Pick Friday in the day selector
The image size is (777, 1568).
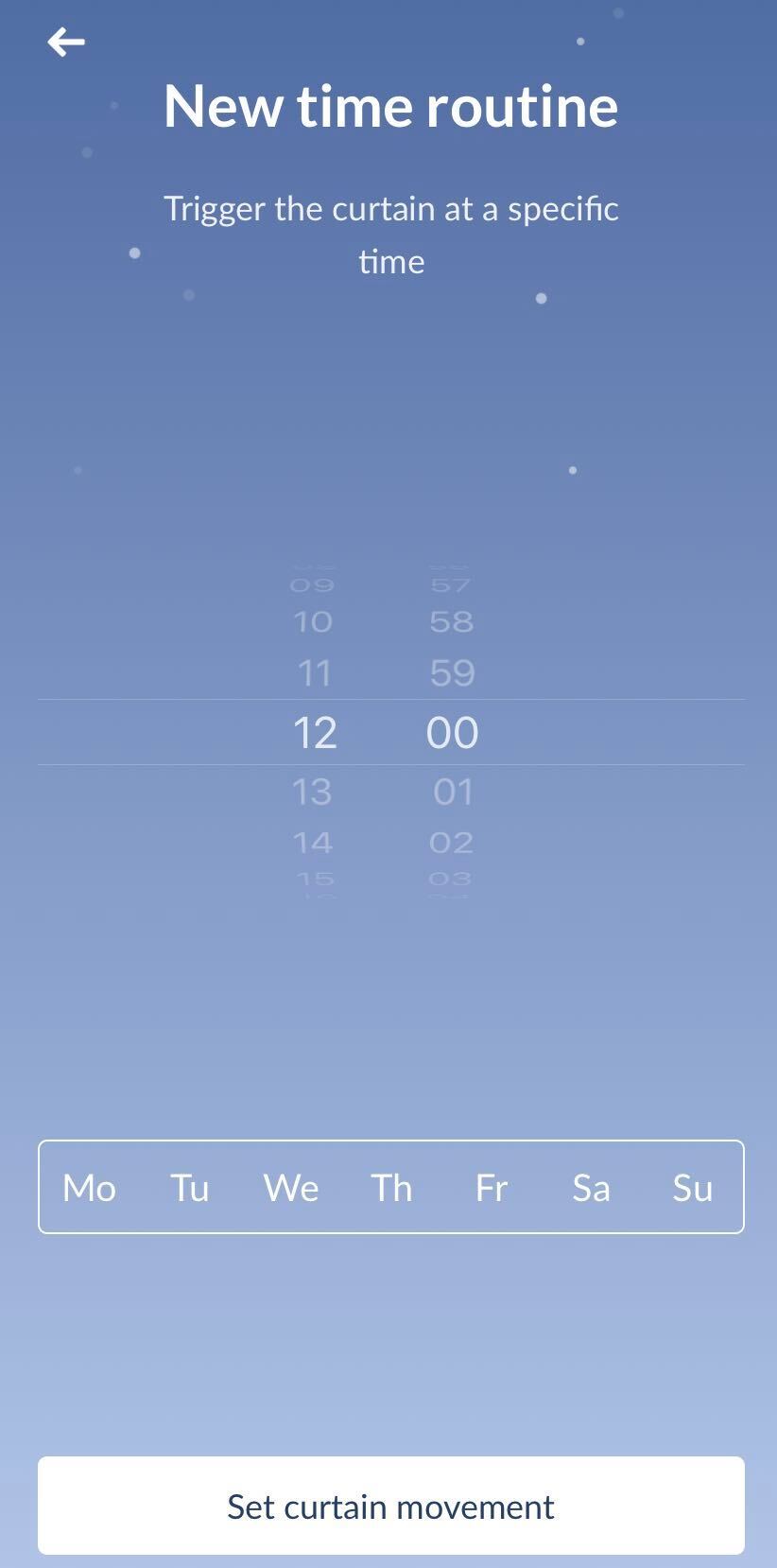(492, 1188)
